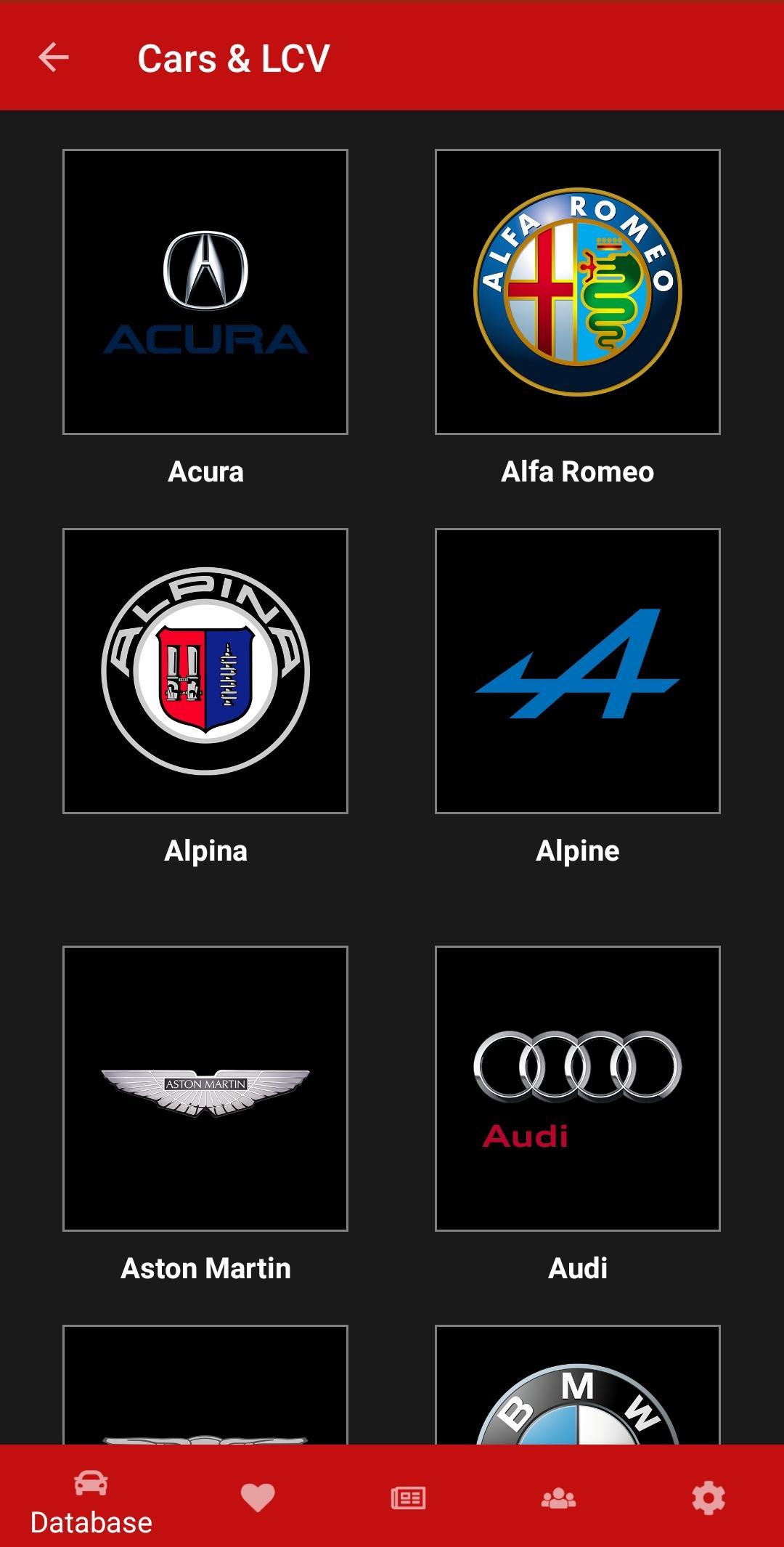784x1547 pixels.
Task: Switch to the news tab
Action: [408, 1498]
